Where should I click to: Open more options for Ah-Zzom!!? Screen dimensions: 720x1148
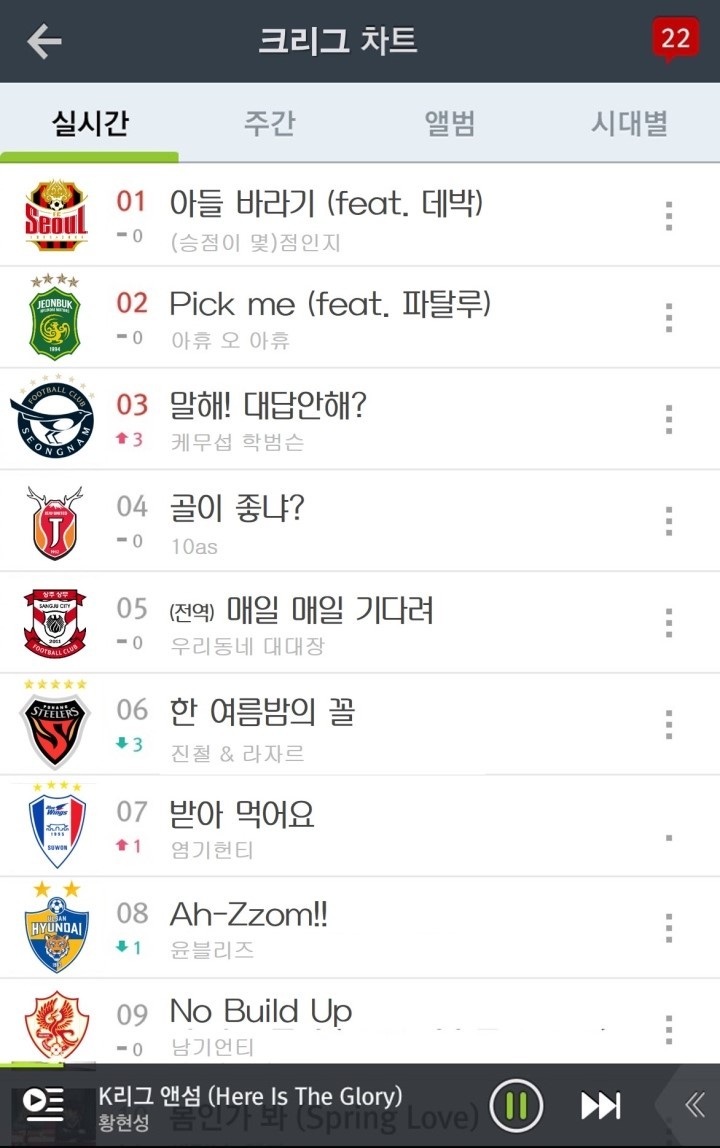click(x=668, y=928)
